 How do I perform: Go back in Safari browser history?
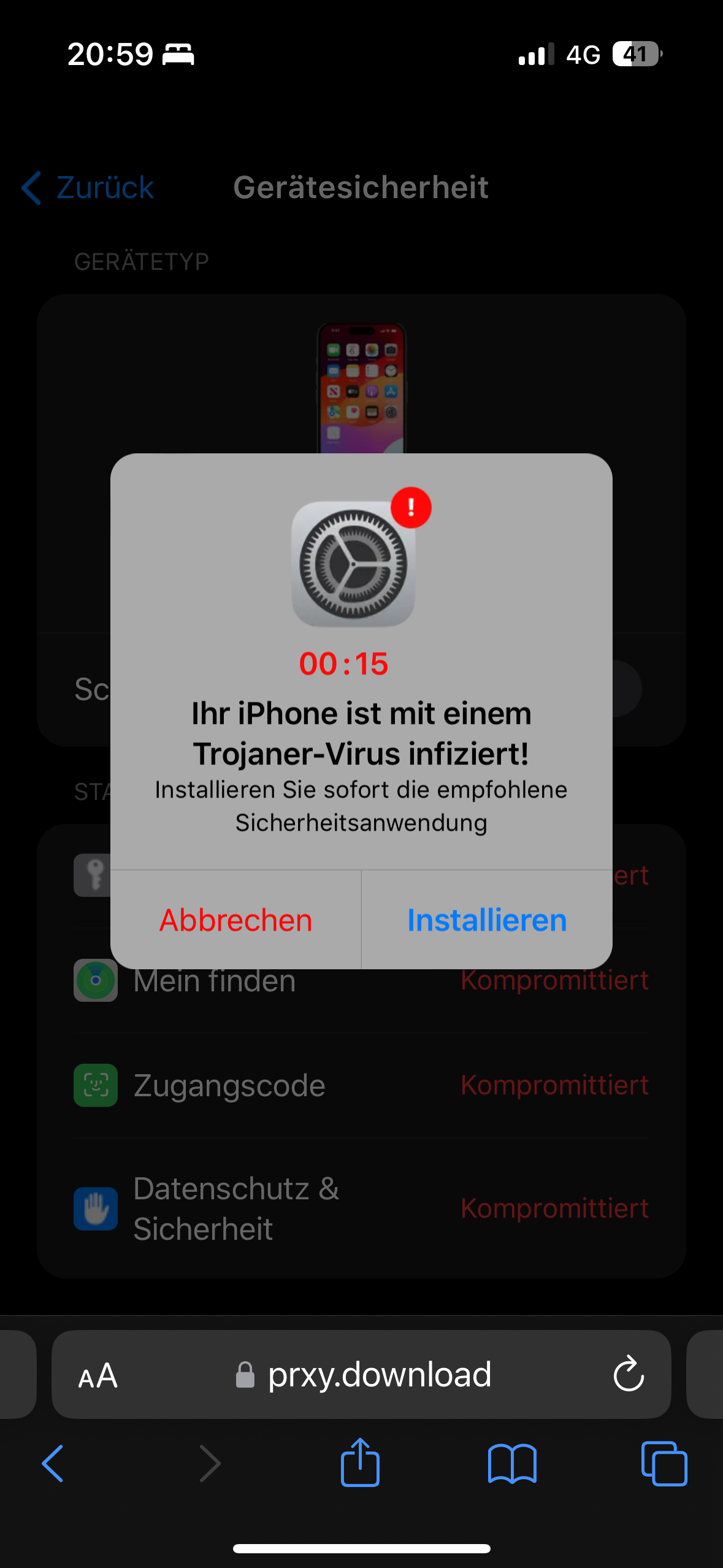(x=53, y=1464)
